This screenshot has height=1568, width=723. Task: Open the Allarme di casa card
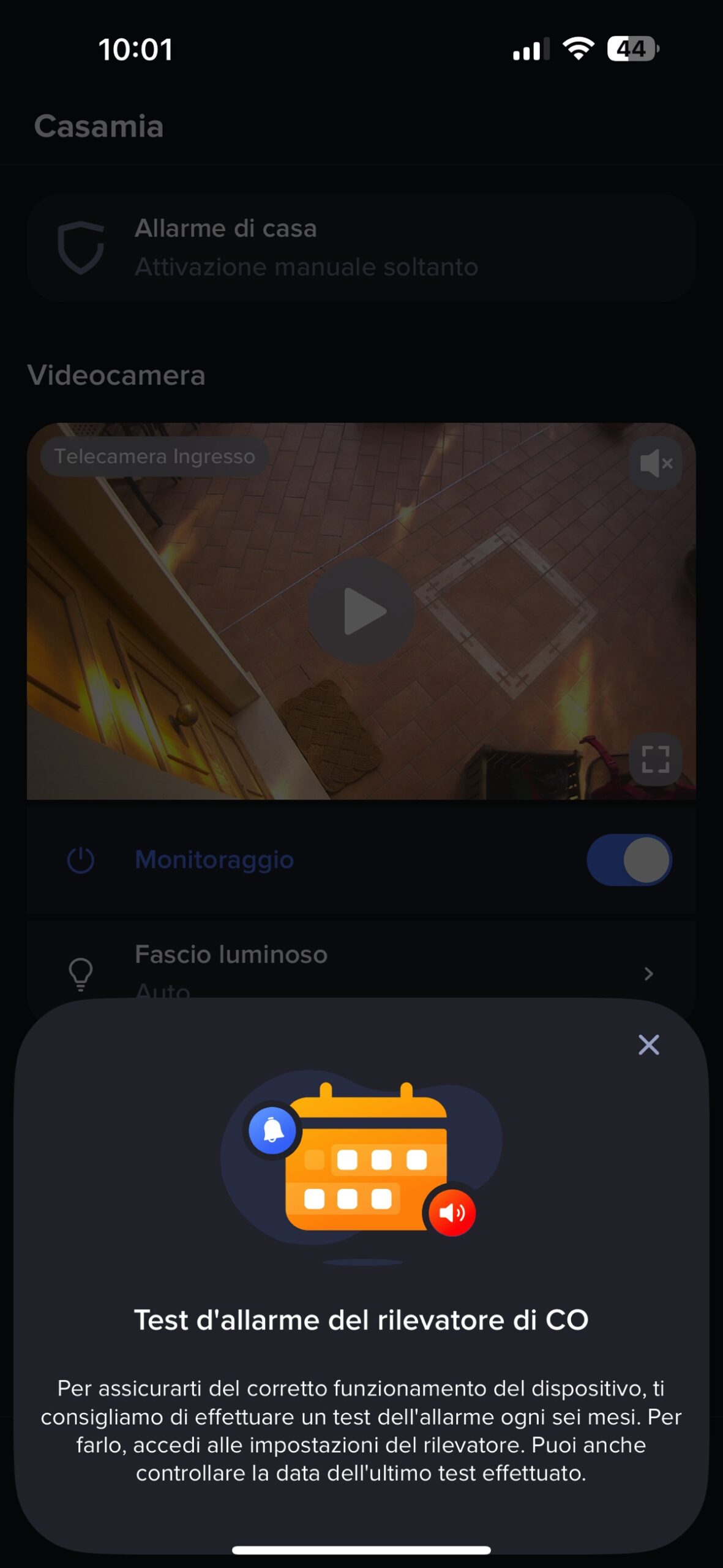click(x=361, y=247)
